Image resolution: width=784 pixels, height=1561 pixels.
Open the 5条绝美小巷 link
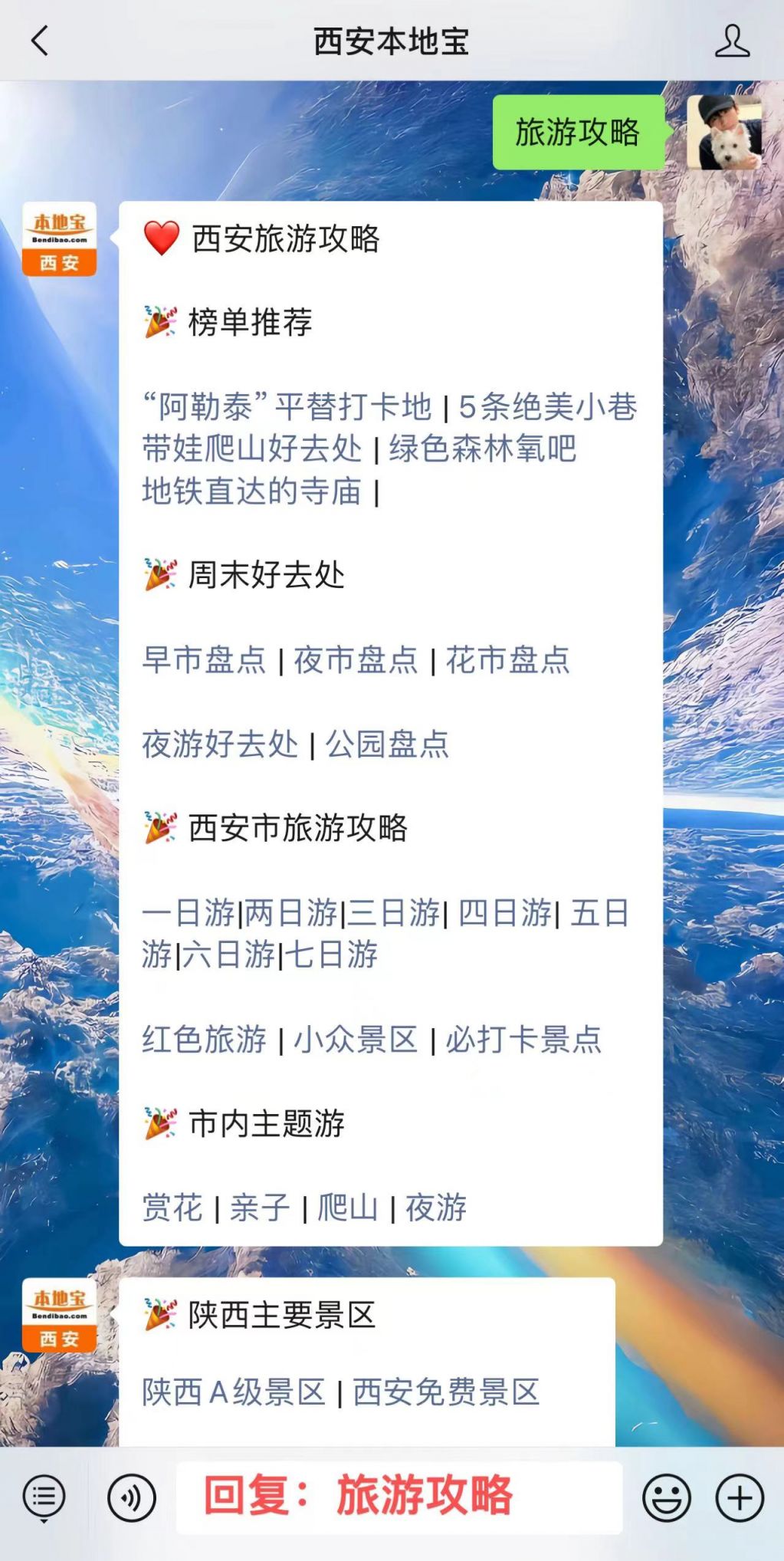click(x=547, y=407)
